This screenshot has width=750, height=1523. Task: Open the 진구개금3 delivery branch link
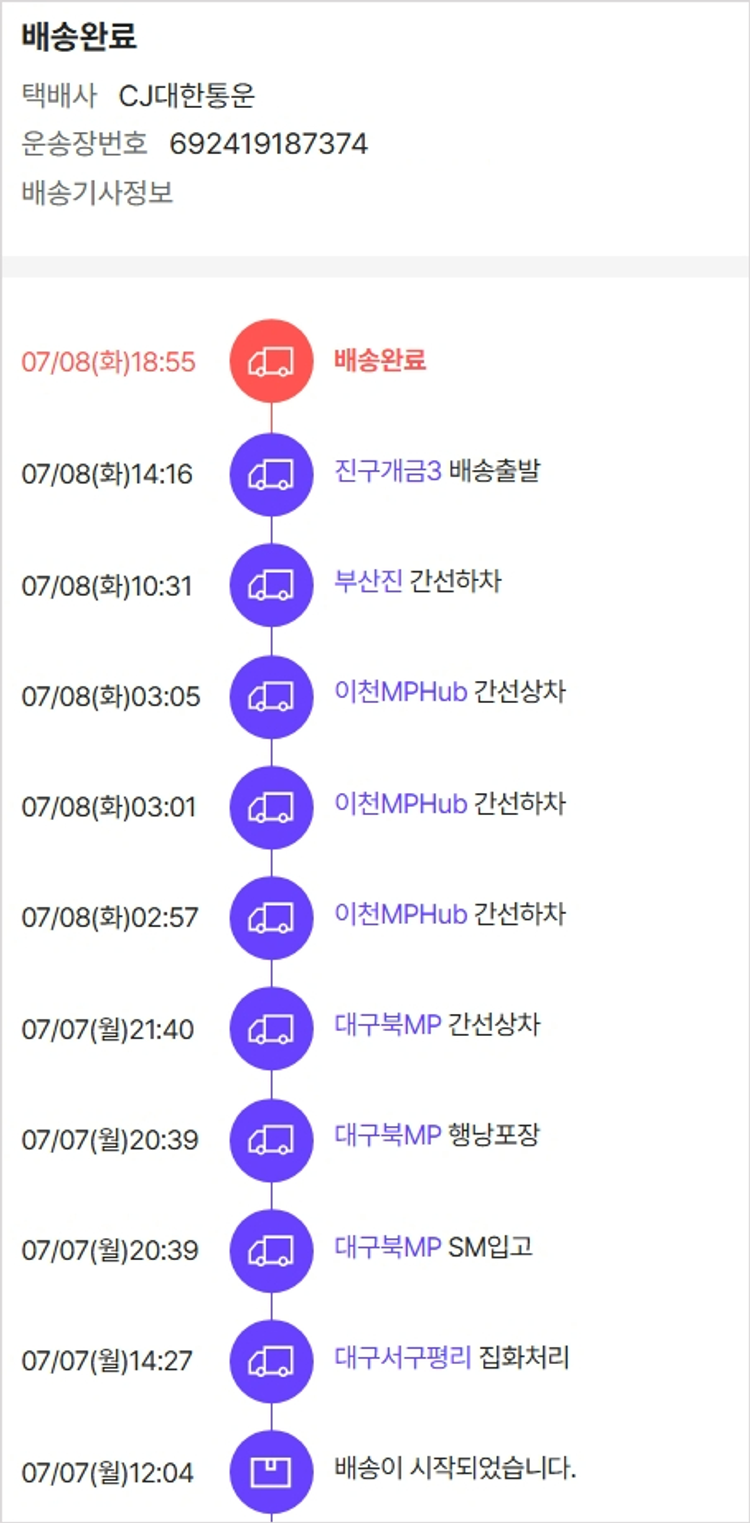pos(388,470)
